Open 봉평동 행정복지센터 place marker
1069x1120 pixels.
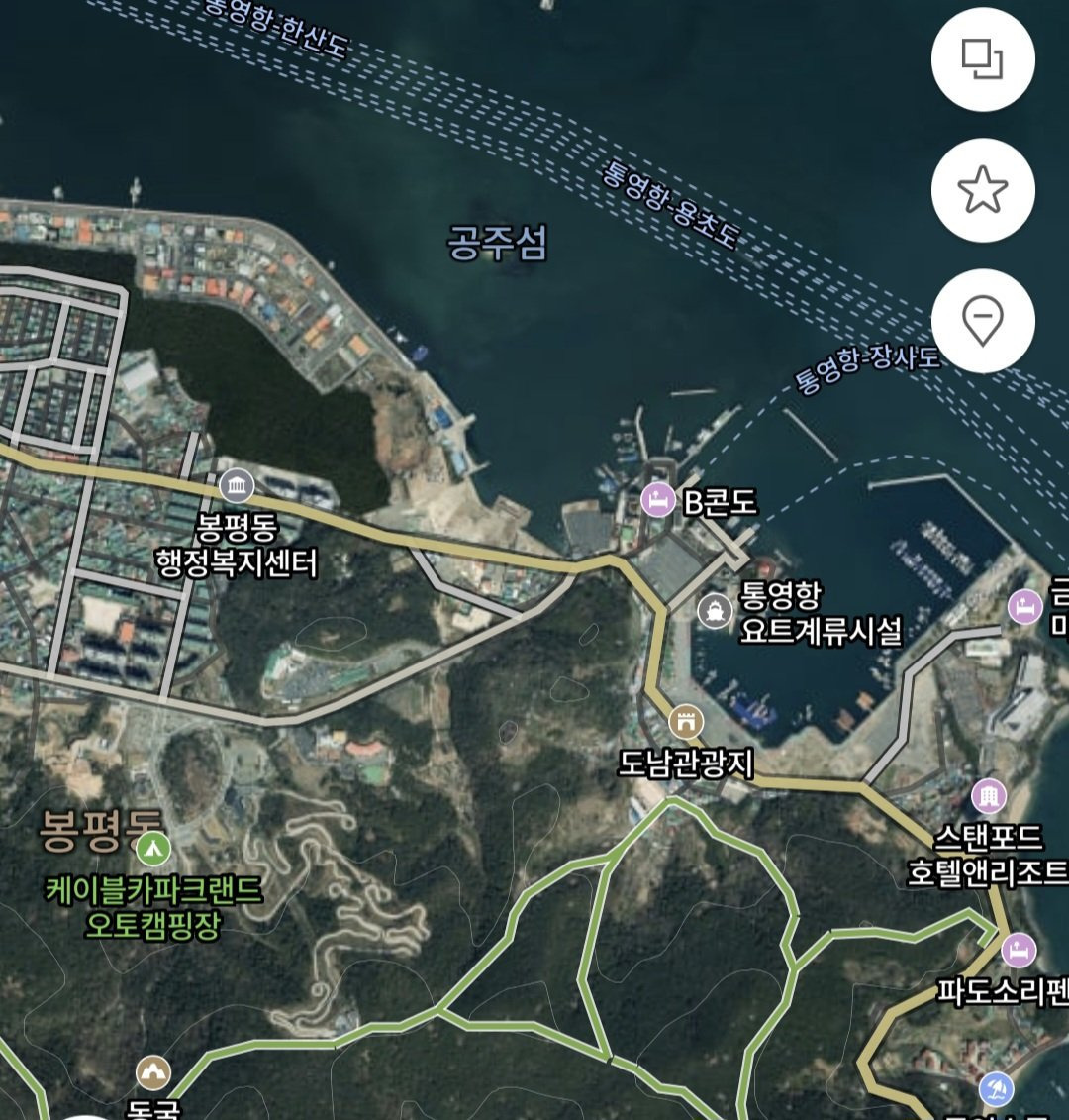(237, 486)
